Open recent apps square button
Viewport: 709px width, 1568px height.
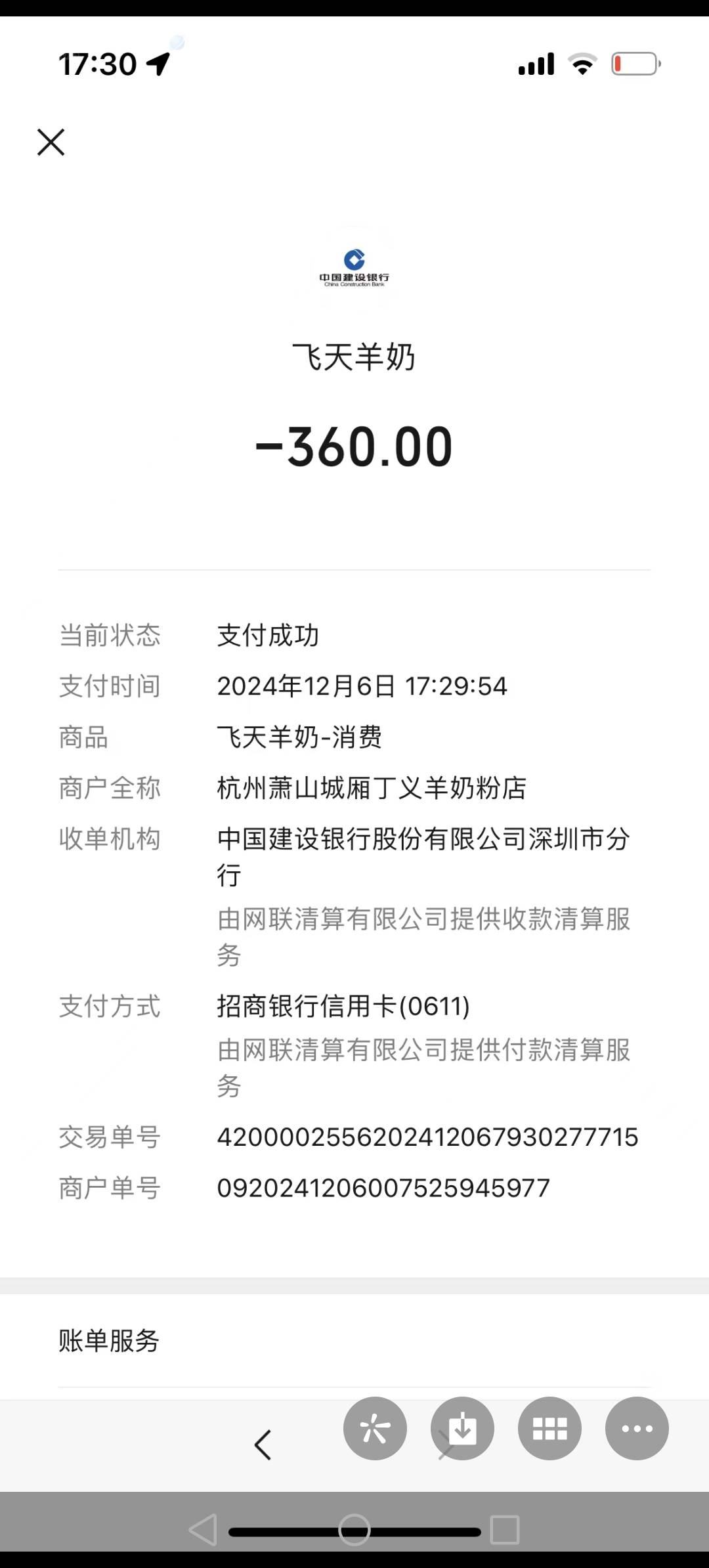click(505, 1530)
